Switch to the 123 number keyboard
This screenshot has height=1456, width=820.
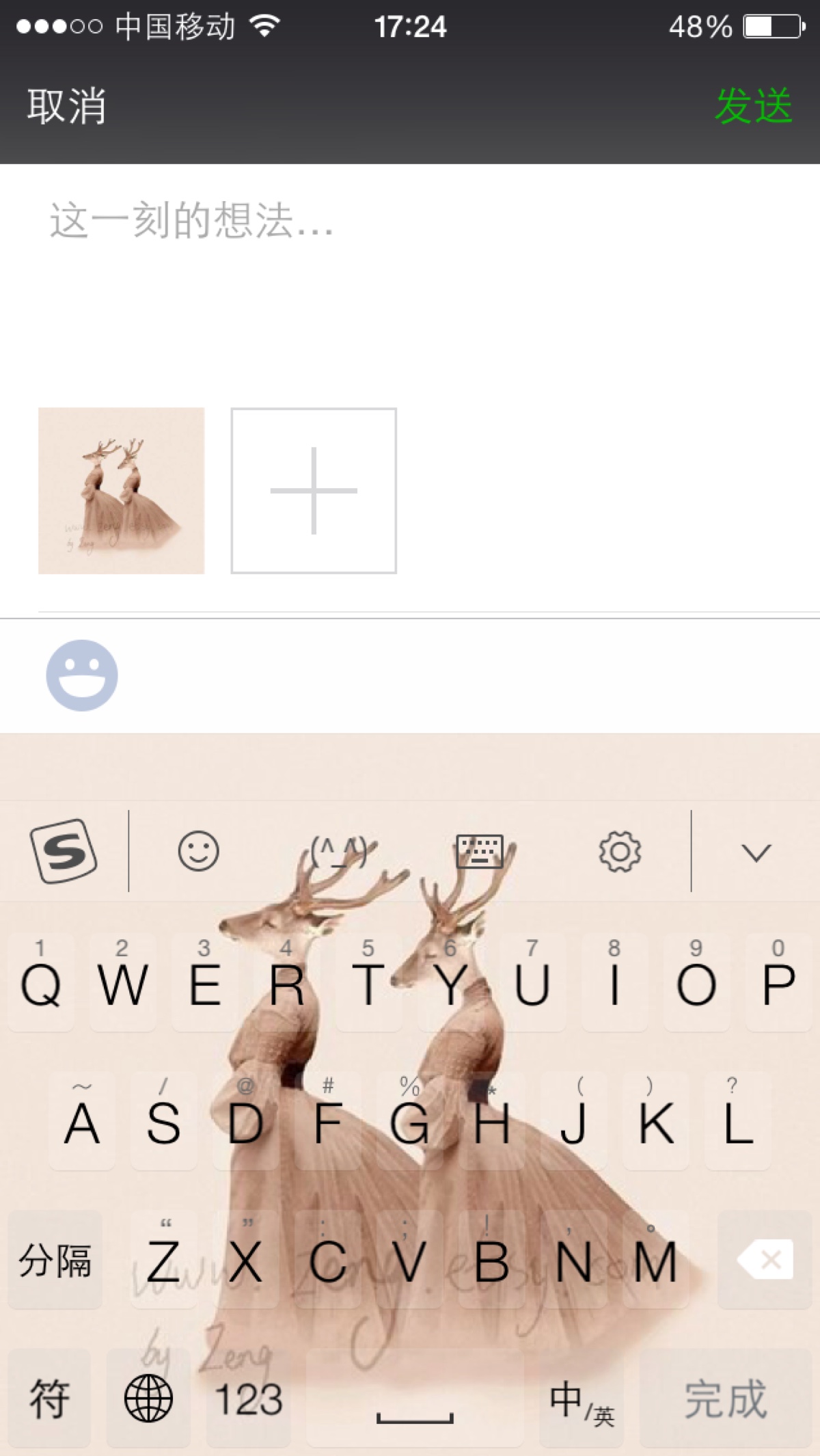(x=249, y=1398)
